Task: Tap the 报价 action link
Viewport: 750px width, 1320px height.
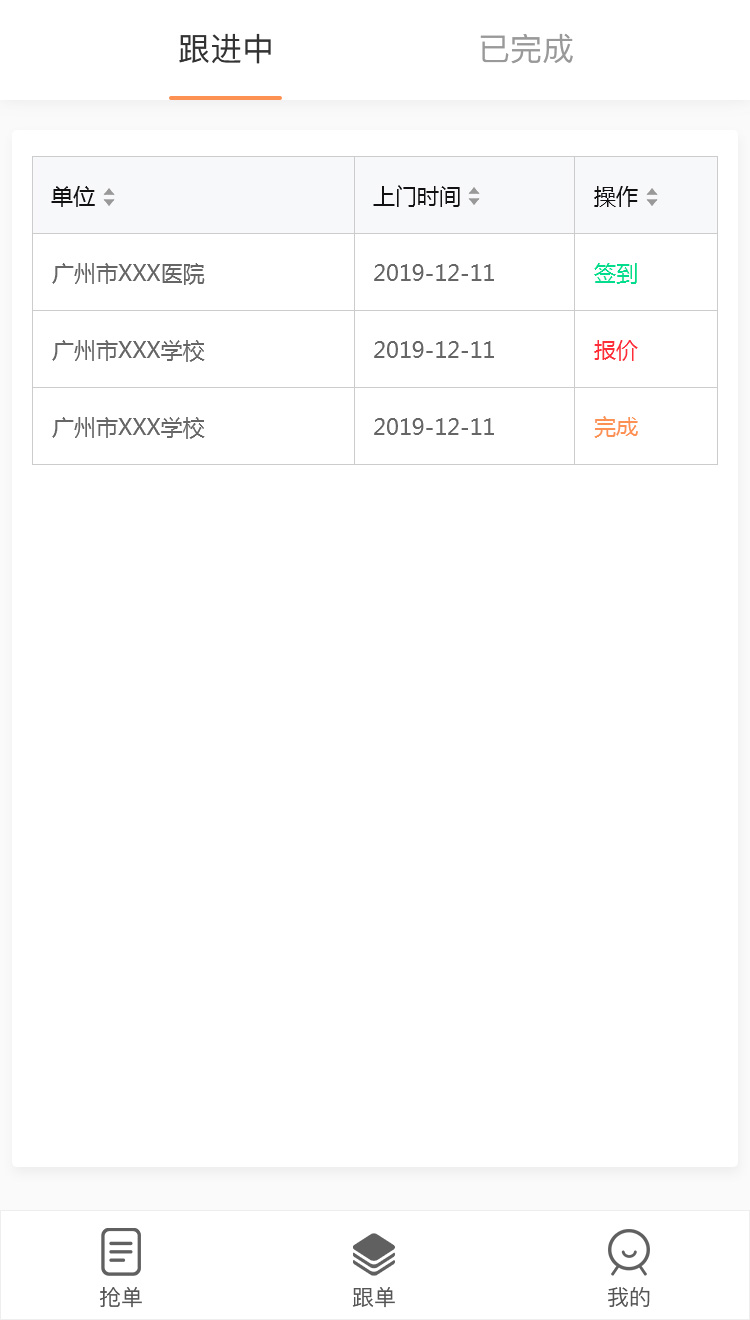Action: point(615,350)
